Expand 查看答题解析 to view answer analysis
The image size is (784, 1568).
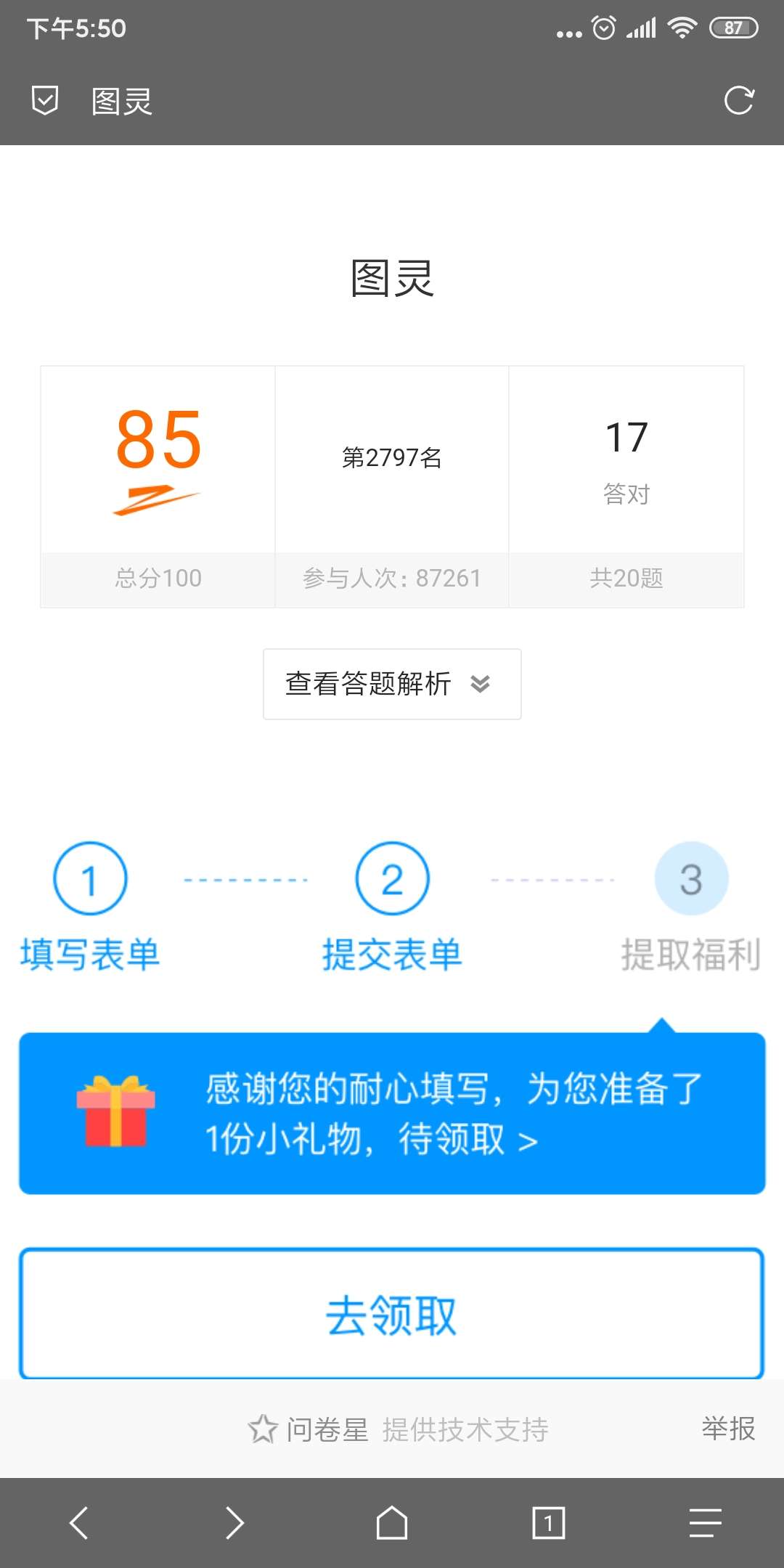pos(392,684)
